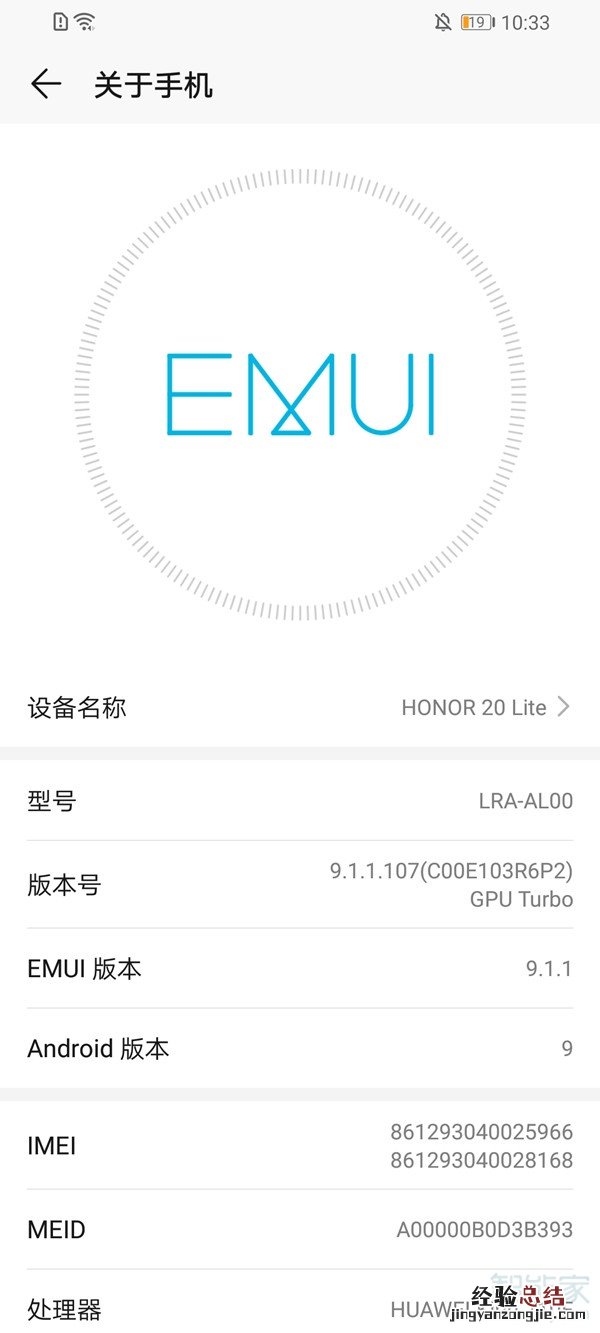Open the 设备名称 row showing HONOR 20 Lite
600x1333 pixels.
[300, 708]
